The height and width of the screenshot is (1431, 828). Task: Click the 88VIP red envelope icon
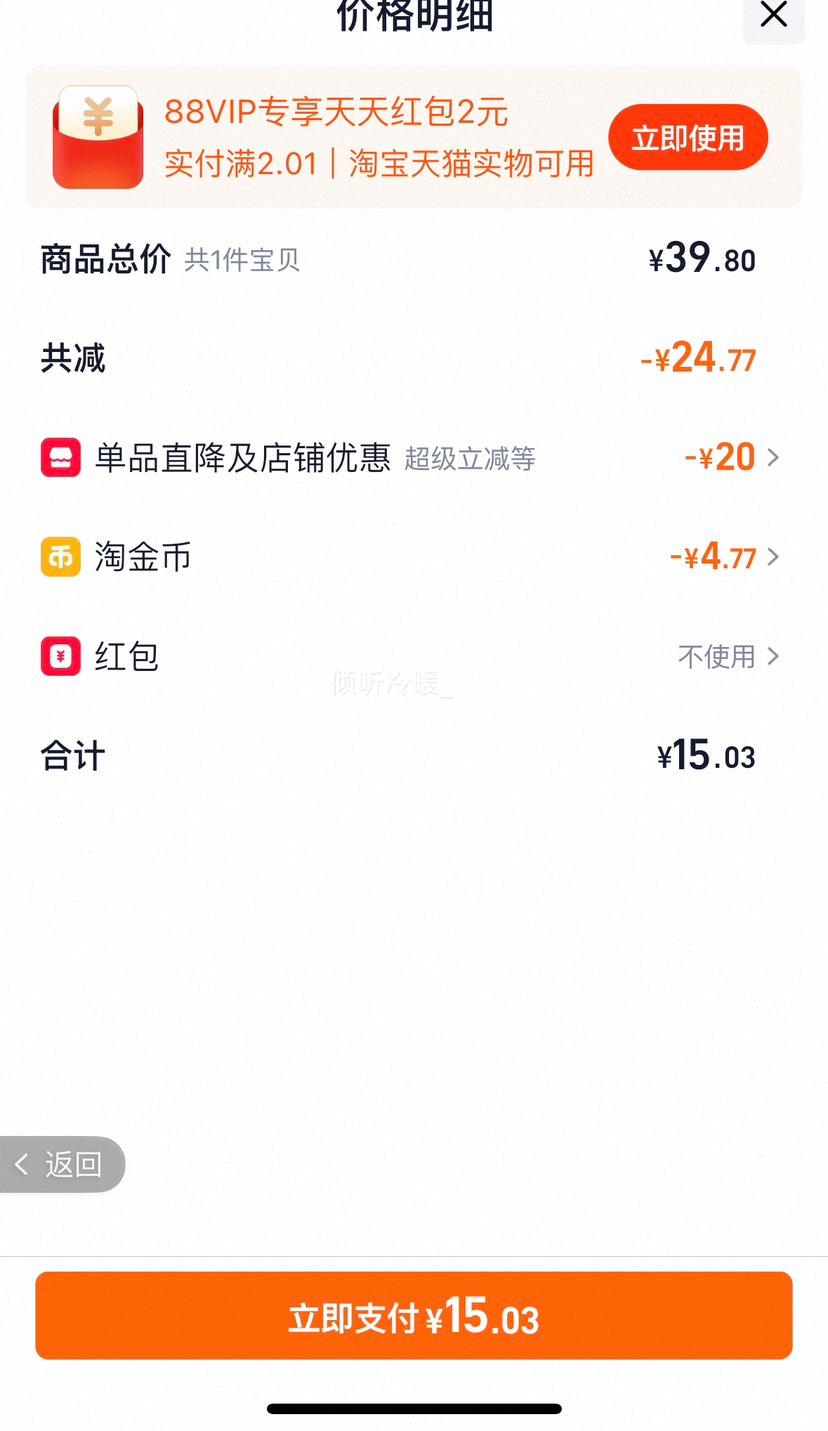pos(97,137)
